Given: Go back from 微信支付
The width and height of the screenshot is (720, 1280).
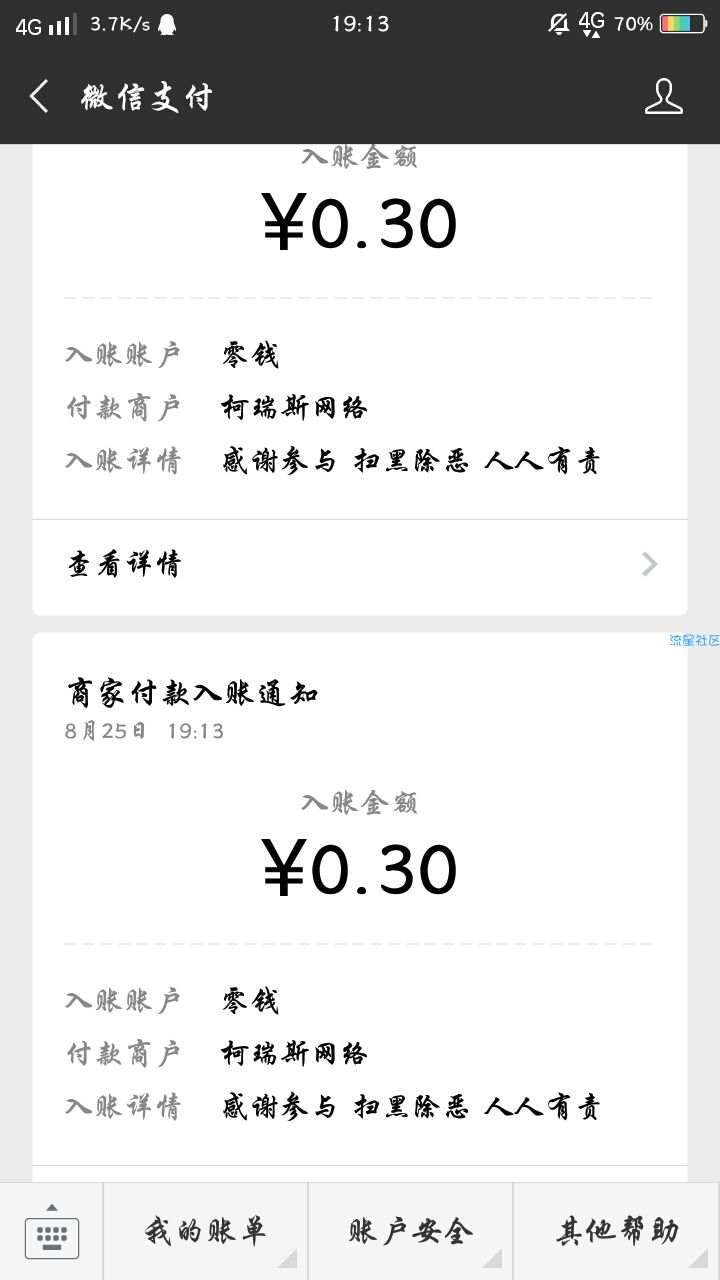Looking at the screenshot, I should (x=39, y=97).
